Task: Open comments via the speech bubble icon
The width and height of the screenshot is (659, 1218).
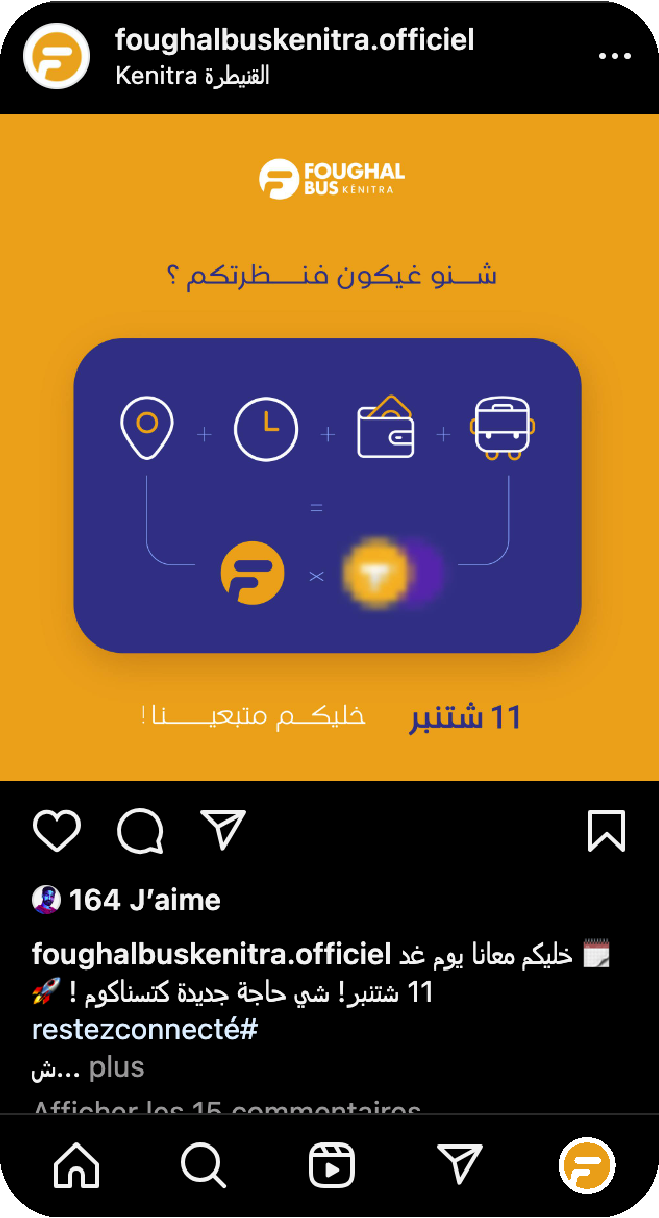Action: click(140, 831)
